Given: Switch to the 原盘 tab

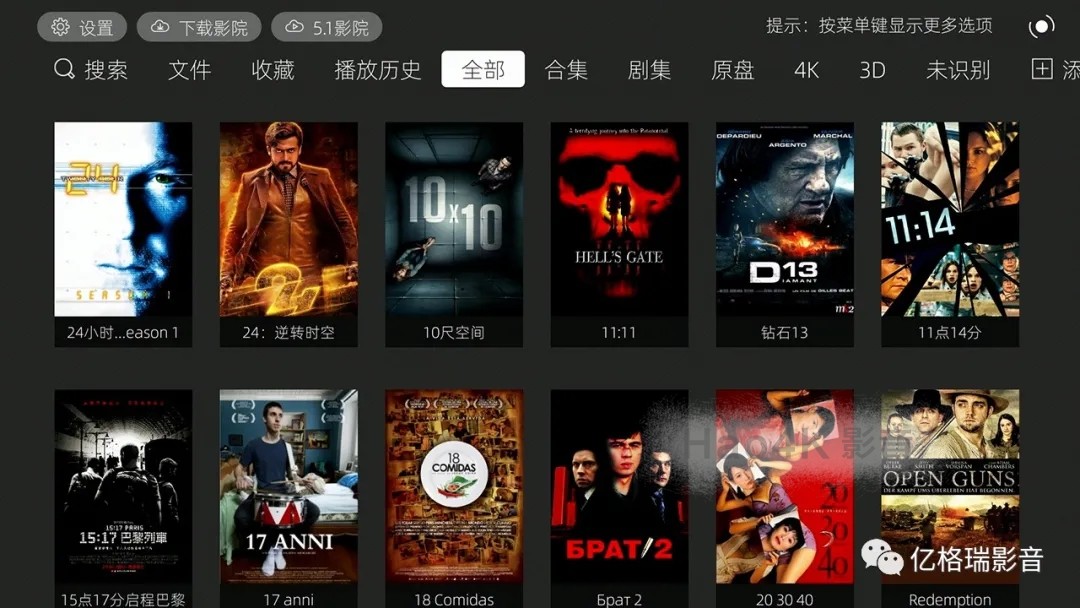Looking at the screenshot, I should pyautogui.click(x=732, y=70).
